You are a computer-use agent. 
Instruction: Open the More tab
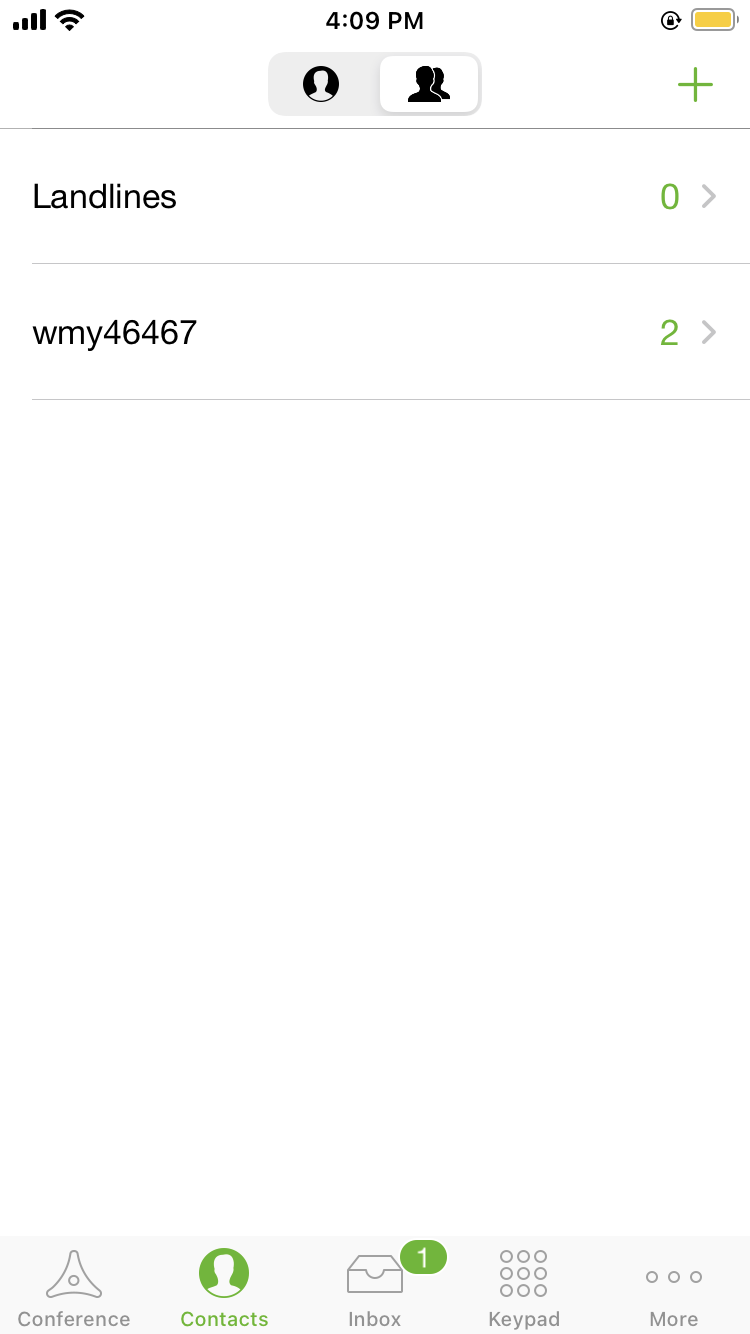click(x=674, y=1287)
